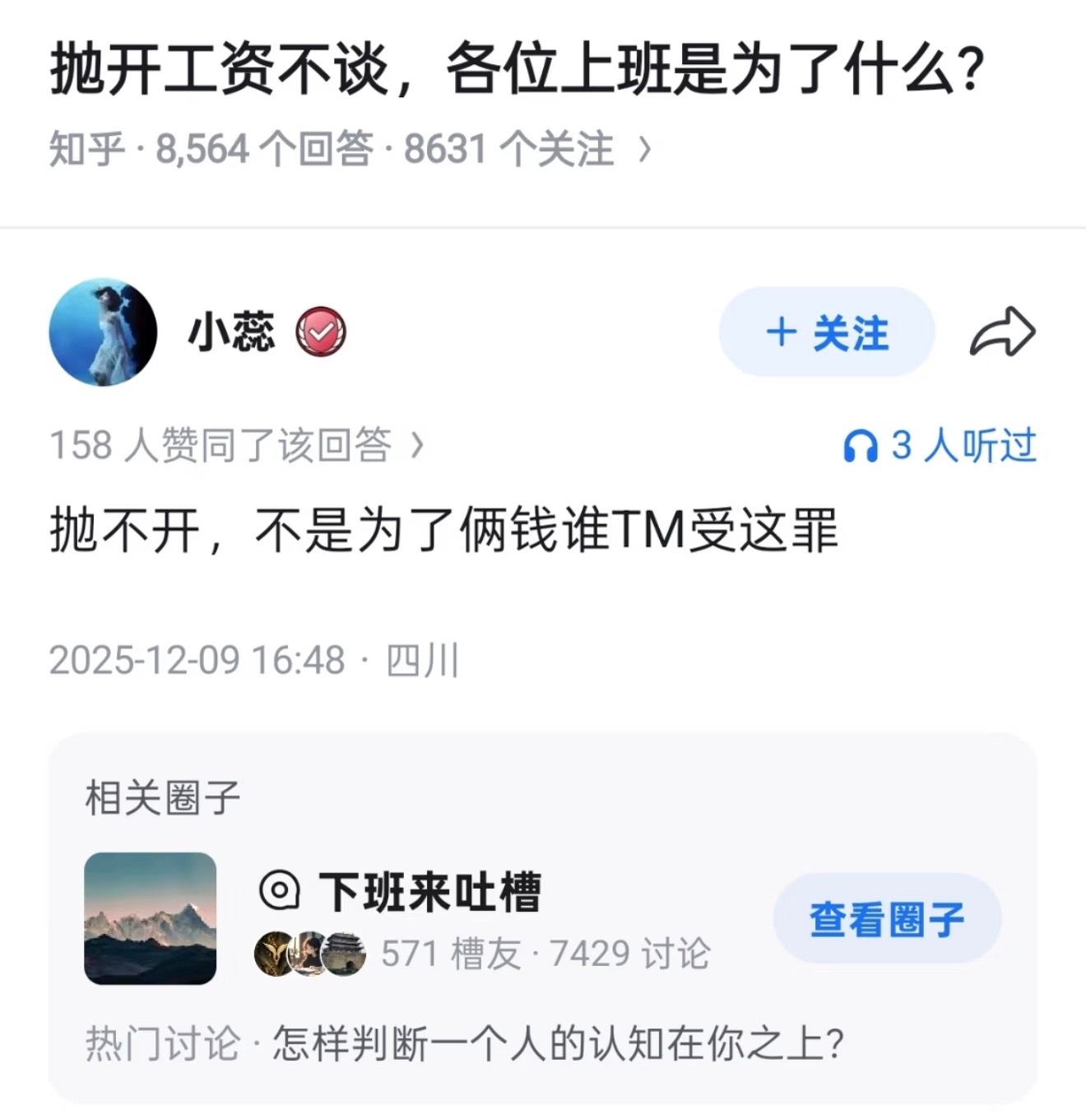1086x1120 pixels.
Task: Tap the 3 人听过 audio playback label
Action: (967, 444)
